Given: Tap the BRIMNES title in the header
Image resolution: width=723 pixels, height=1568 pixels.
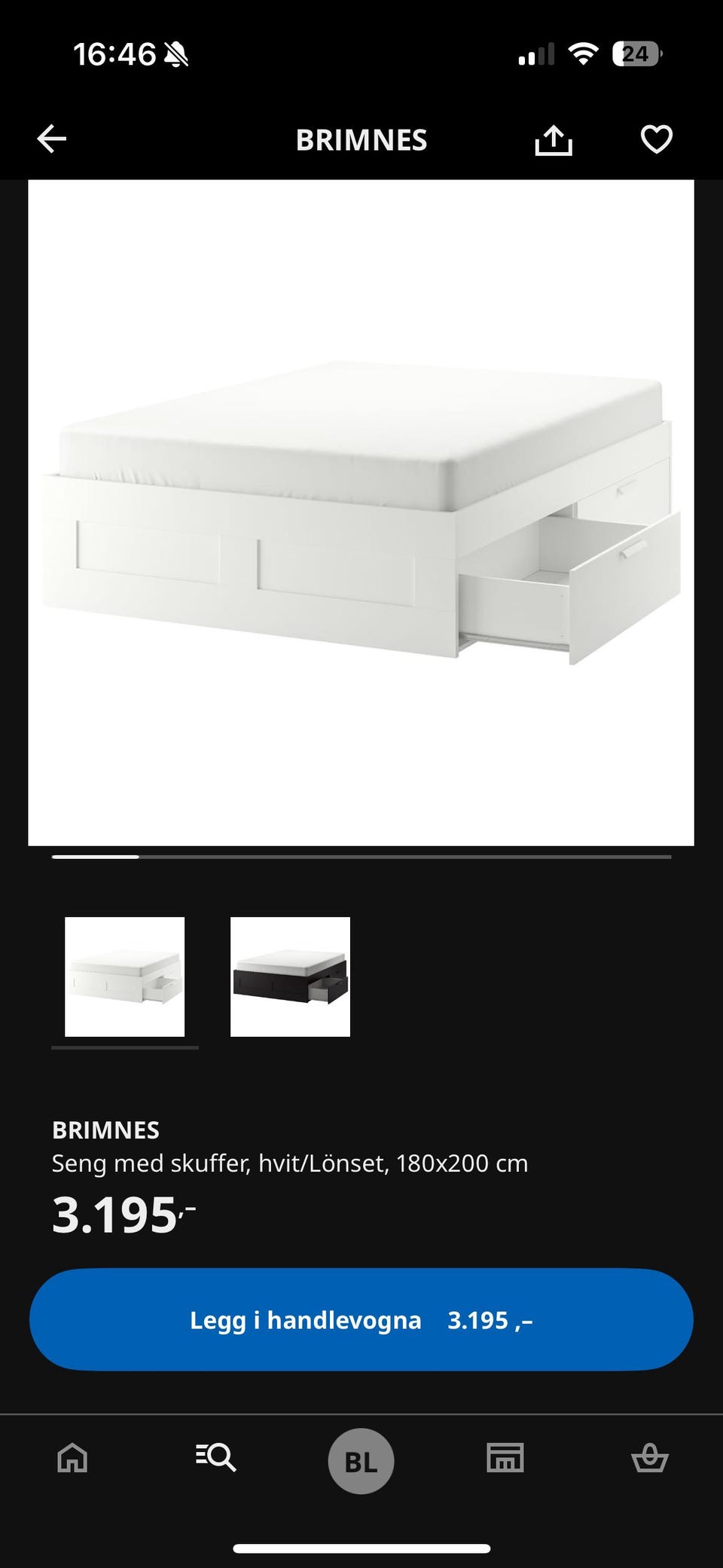Looking at the screenshot, I should pyautogui.click(x=361, y=139).
